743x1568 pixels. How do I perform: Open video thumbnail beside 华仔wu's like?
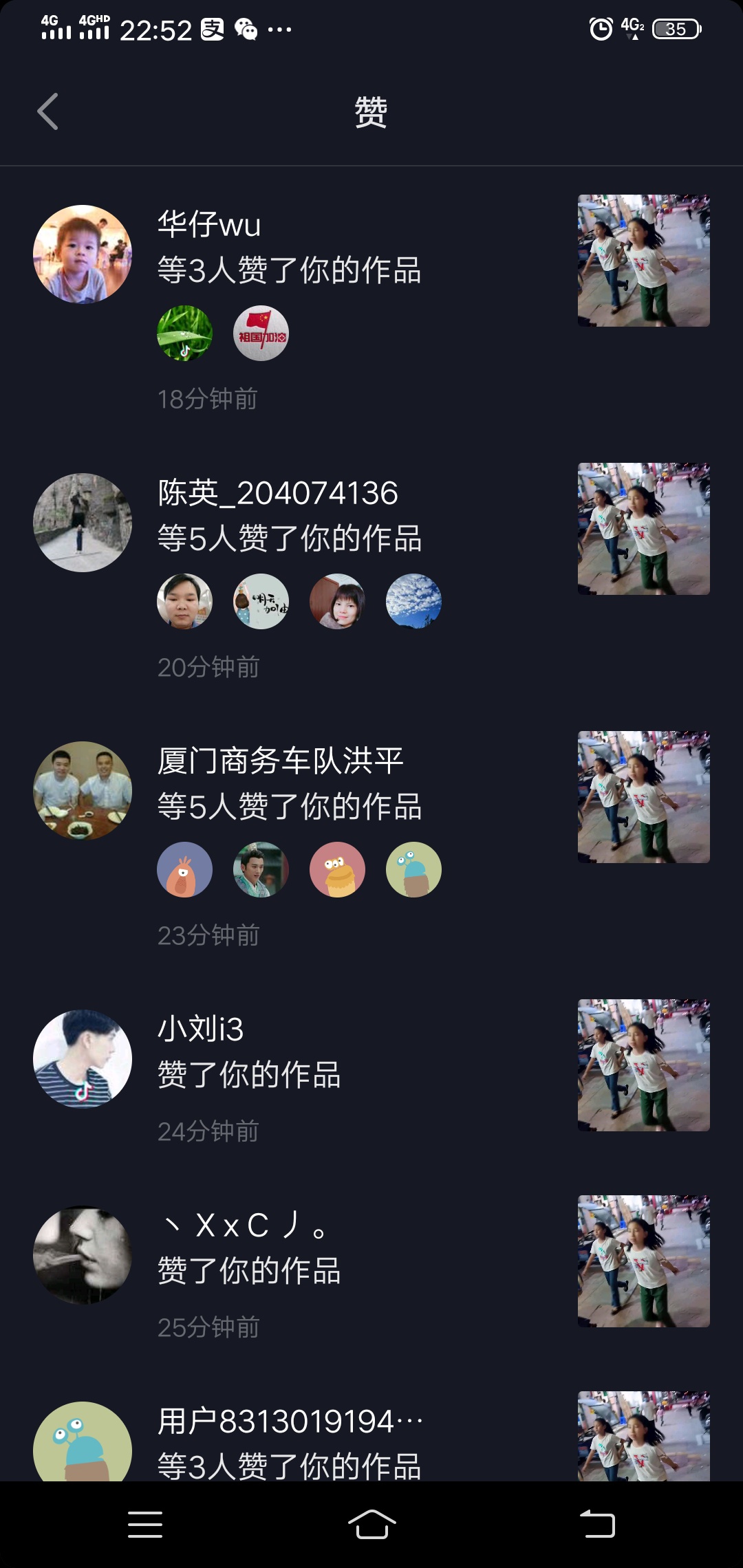pyautogui.click(x=643, y=261)
